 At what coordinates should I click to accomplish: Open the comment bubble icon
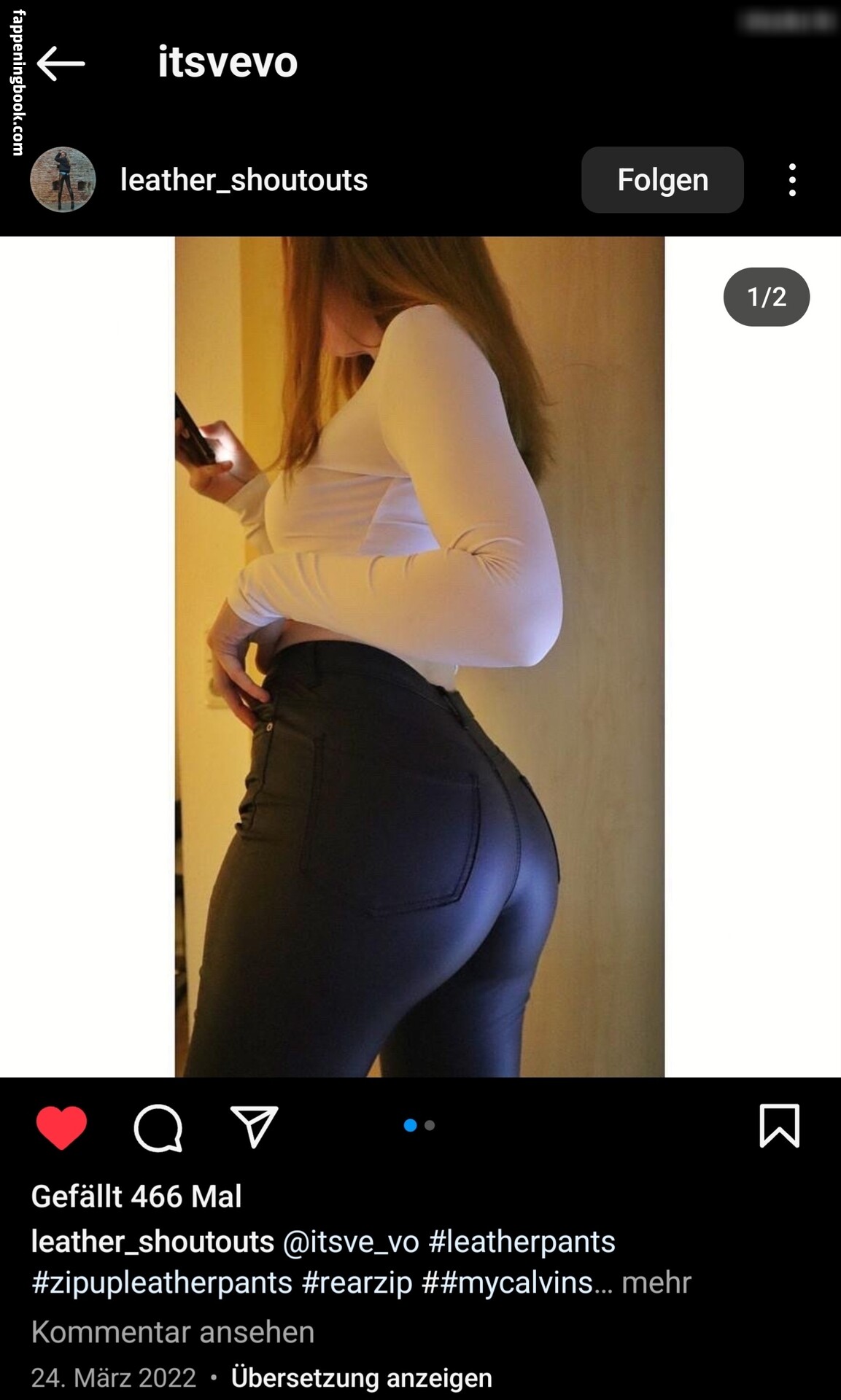point(158,1127)
